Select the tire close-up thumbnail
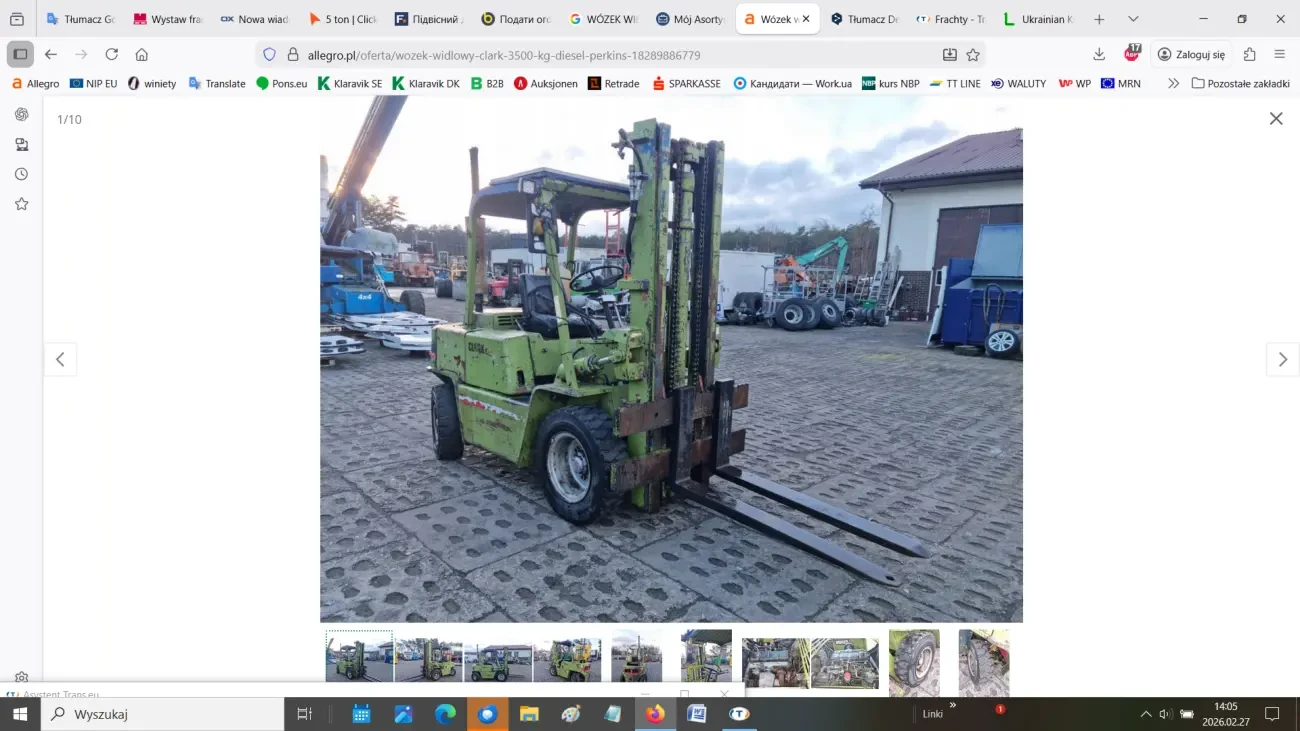 (x=914, y=662)
